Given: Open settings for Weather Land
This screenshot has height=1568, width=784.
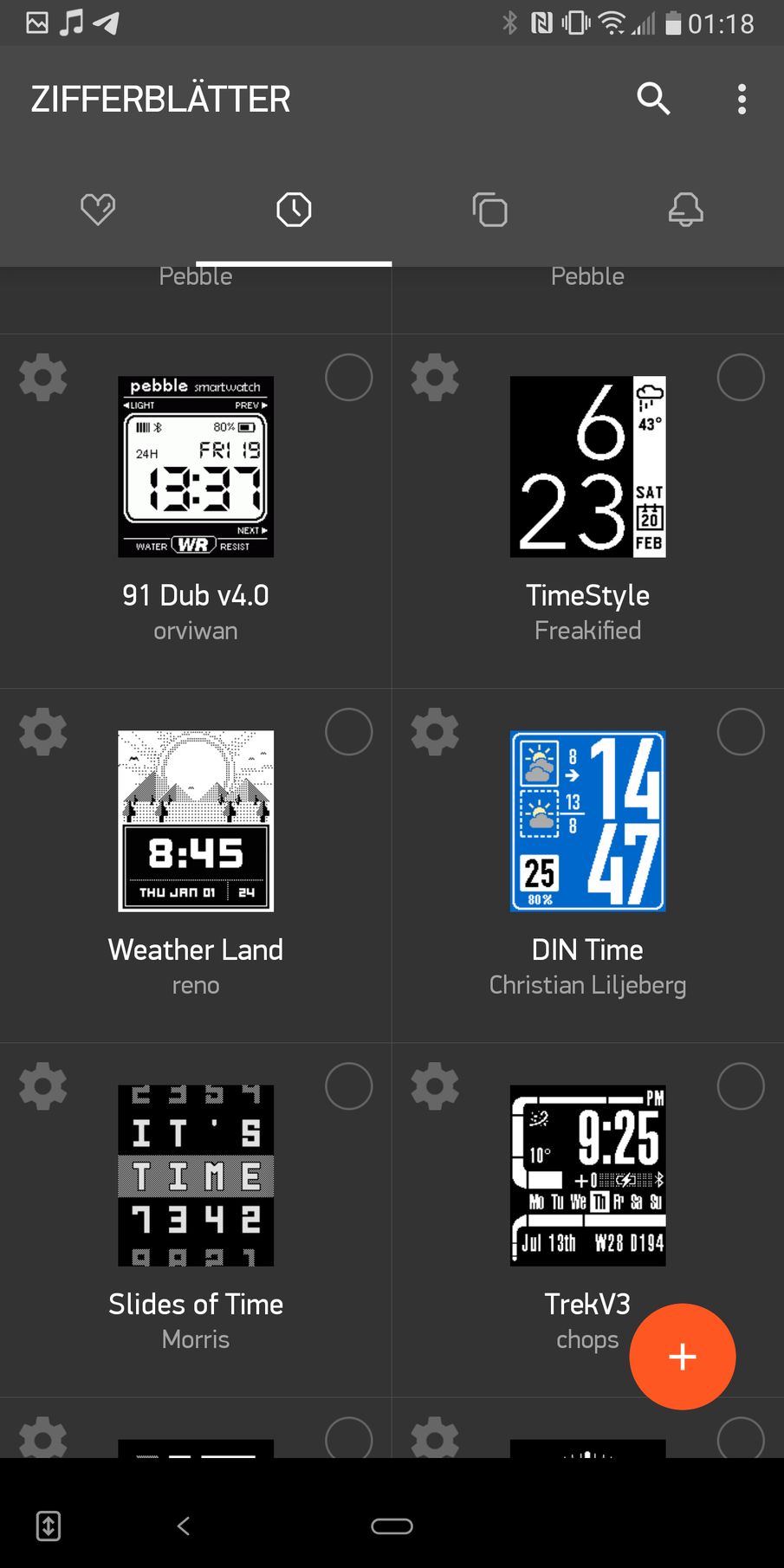Looking at the screenshot, I should click(x=43, y=732).
